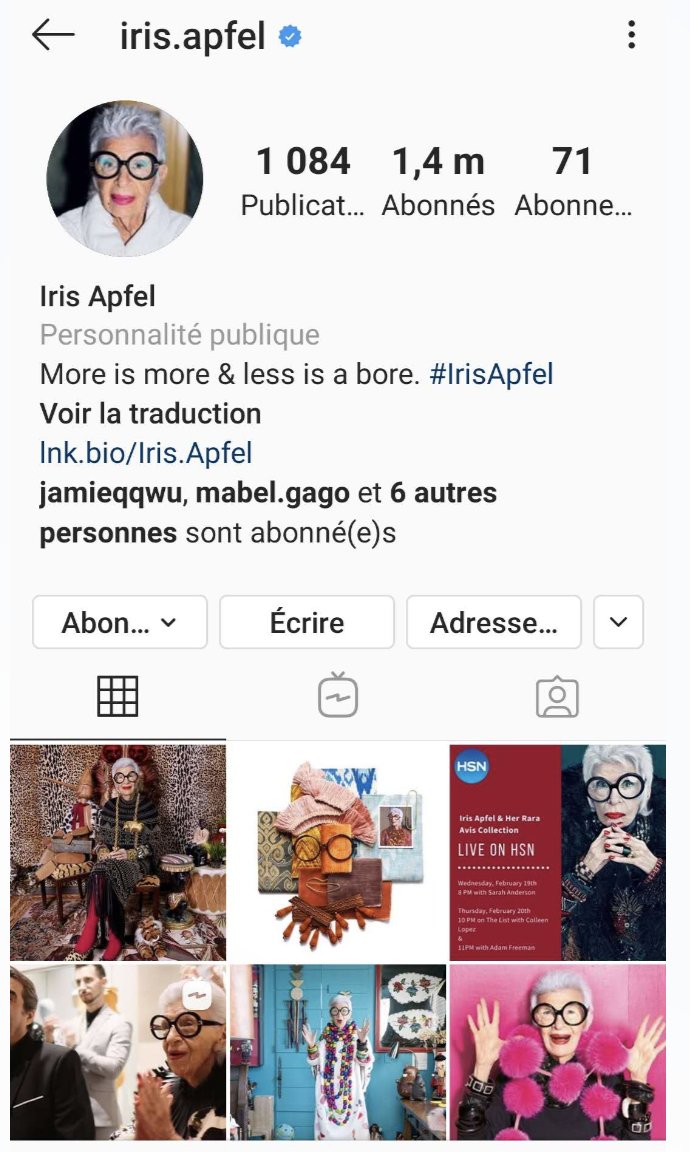This screenshot has height=1152, width=690.
Task: Switch to the IGTV tab
Action: [x=338, y=696]
